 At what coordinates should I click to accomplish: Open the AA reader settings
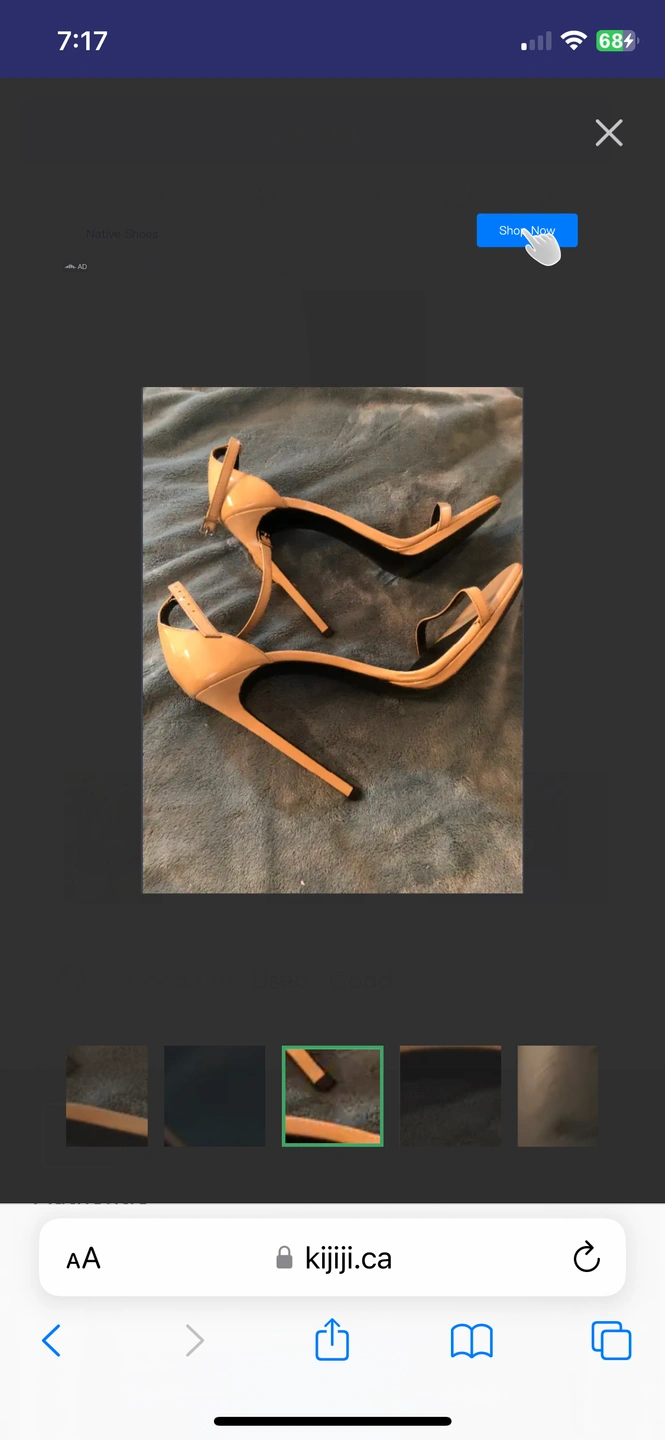(x=84, y=1258)
